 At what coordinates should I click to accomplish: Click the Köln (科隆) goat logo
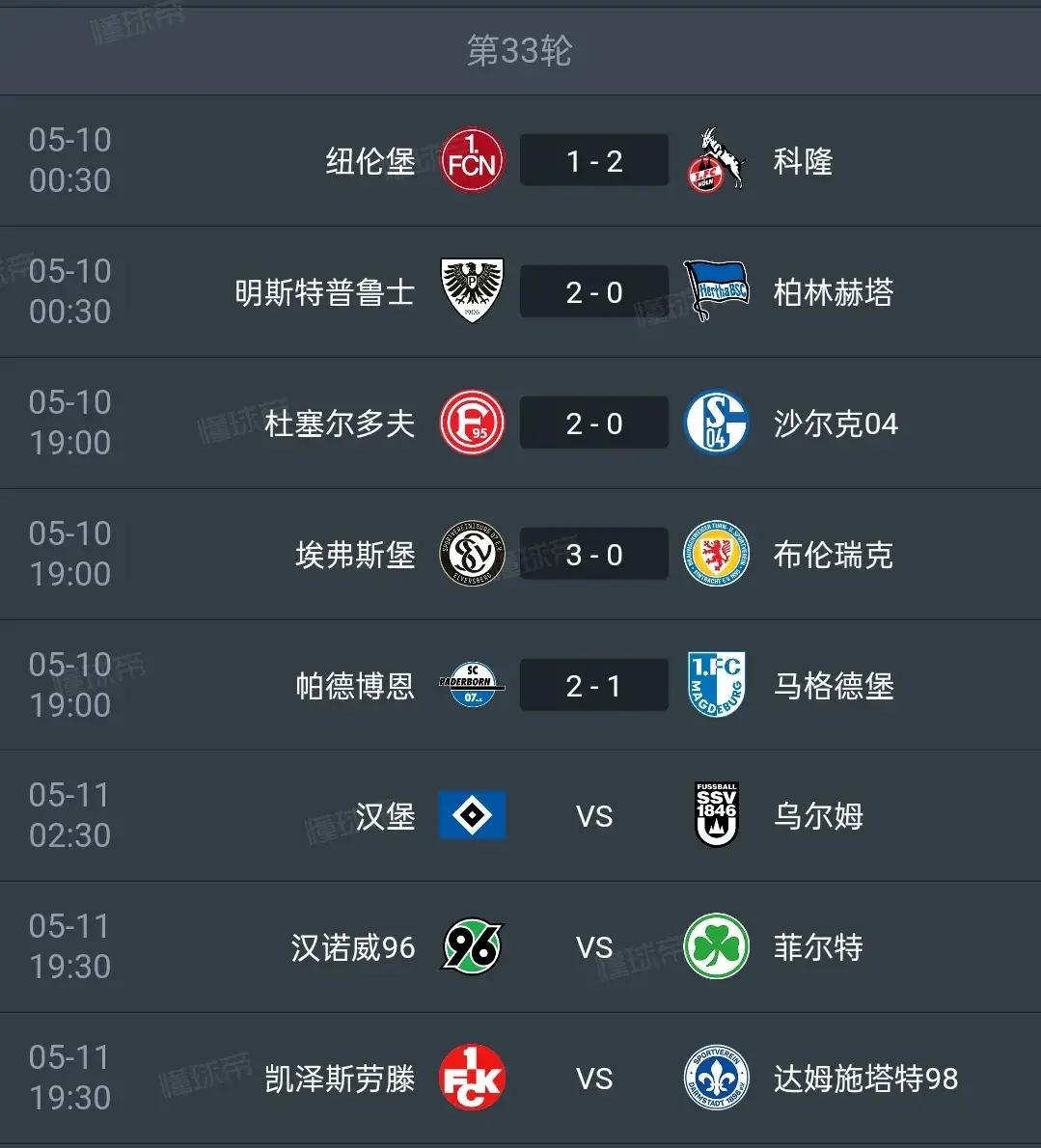point(715,160)
